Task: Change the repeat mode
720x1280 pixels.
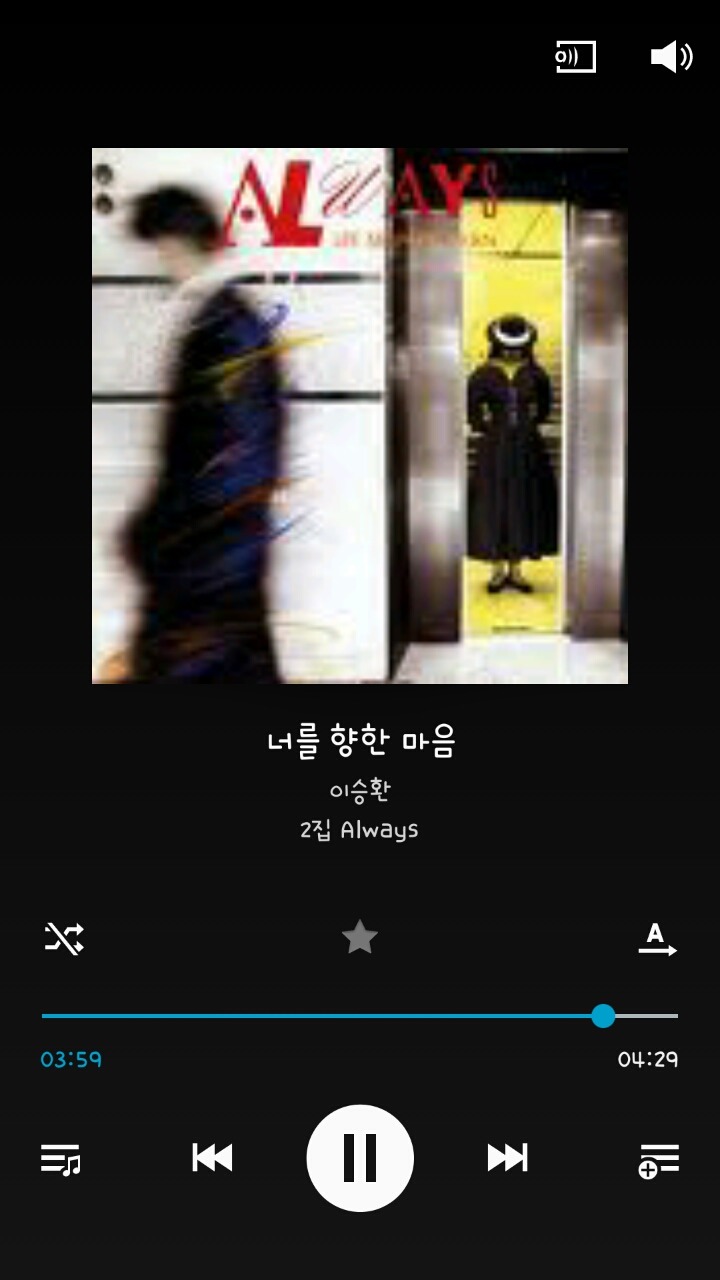Action: coord(657,939)
